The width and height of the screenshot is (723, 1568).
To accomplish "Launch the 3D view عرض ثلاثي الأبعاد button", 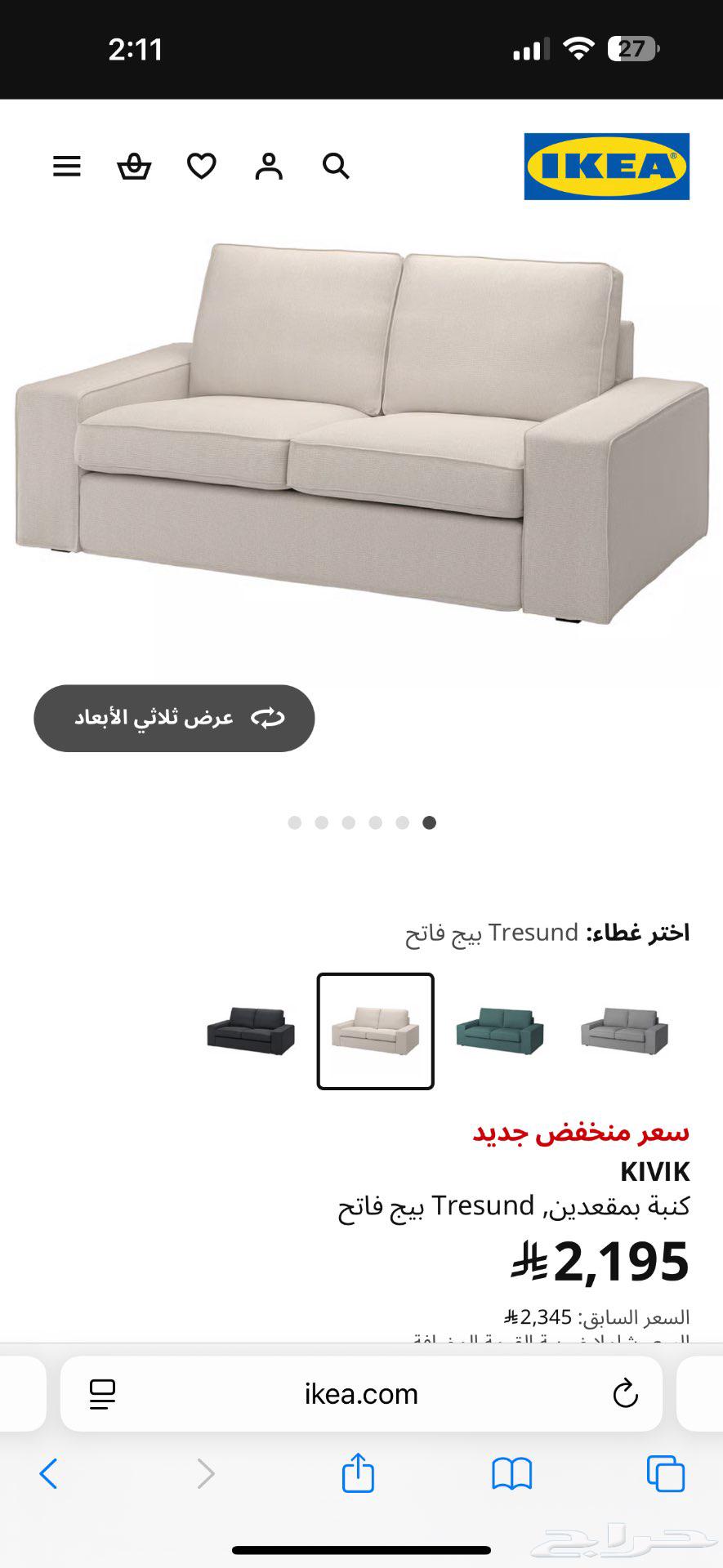I will (x=173, y=718).
